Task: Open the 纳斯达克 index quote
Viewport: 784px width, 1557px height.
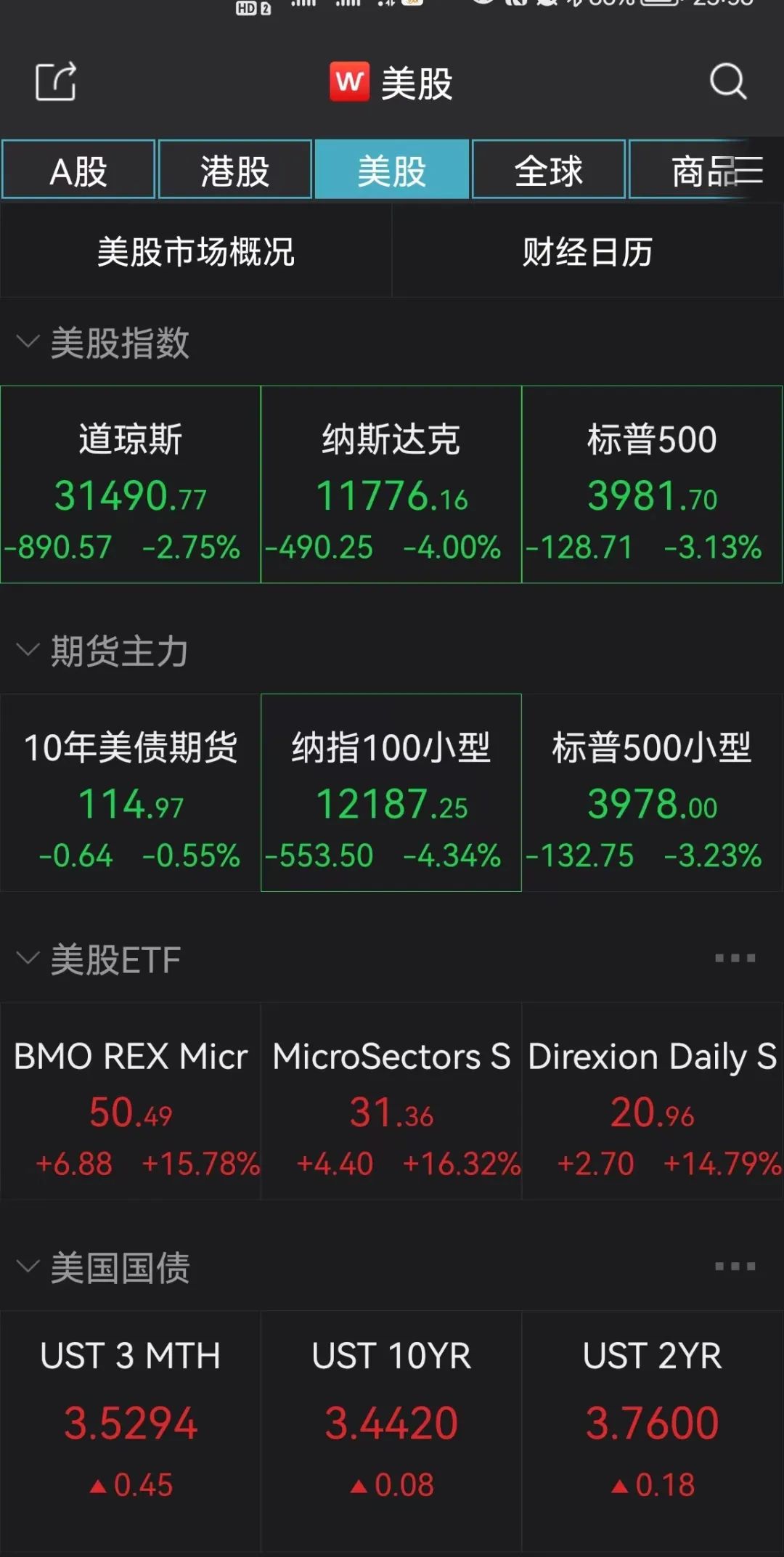Action: [391, 487]
